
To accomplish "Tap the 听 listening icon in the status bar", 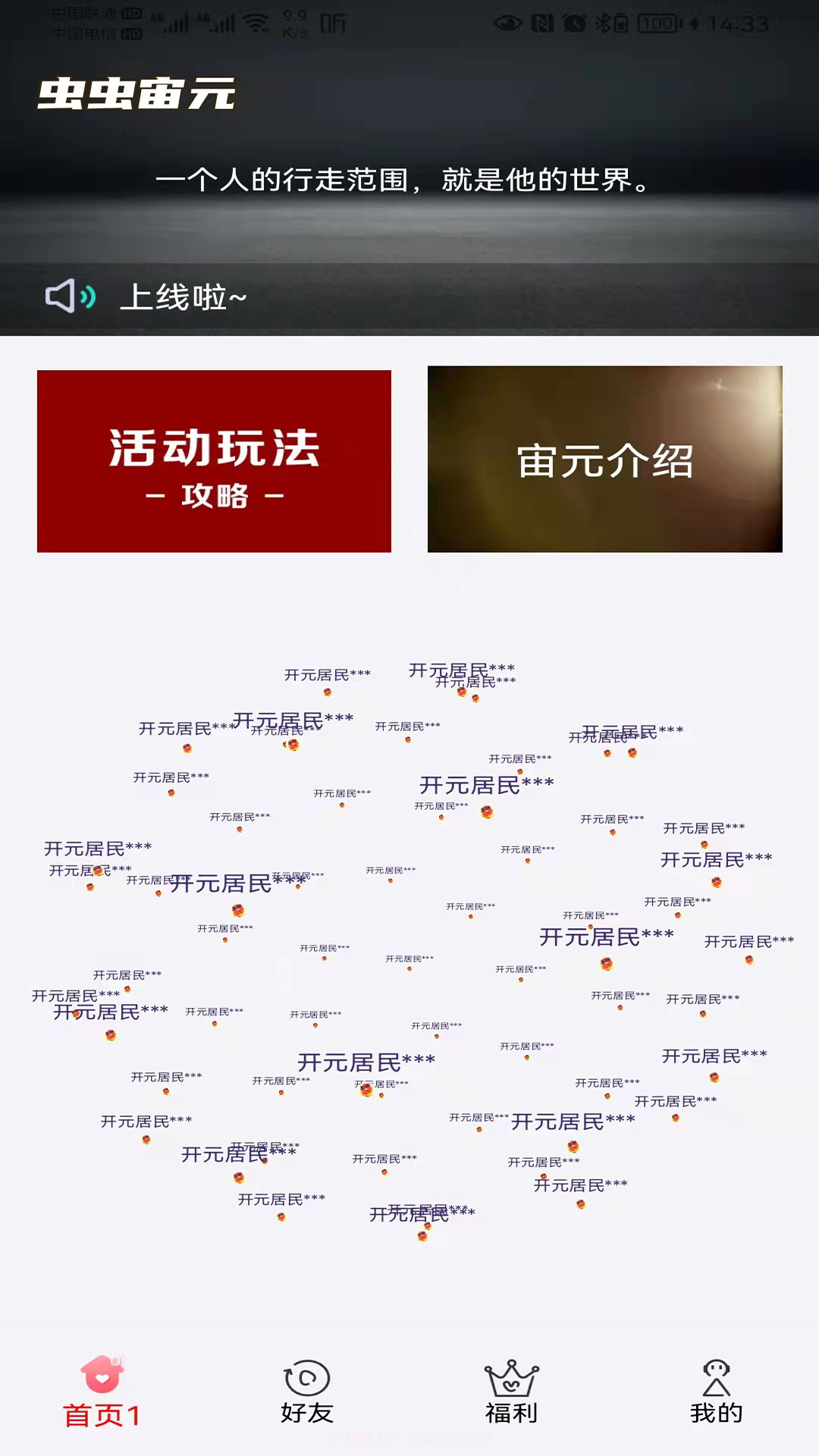I will (334, 23).
